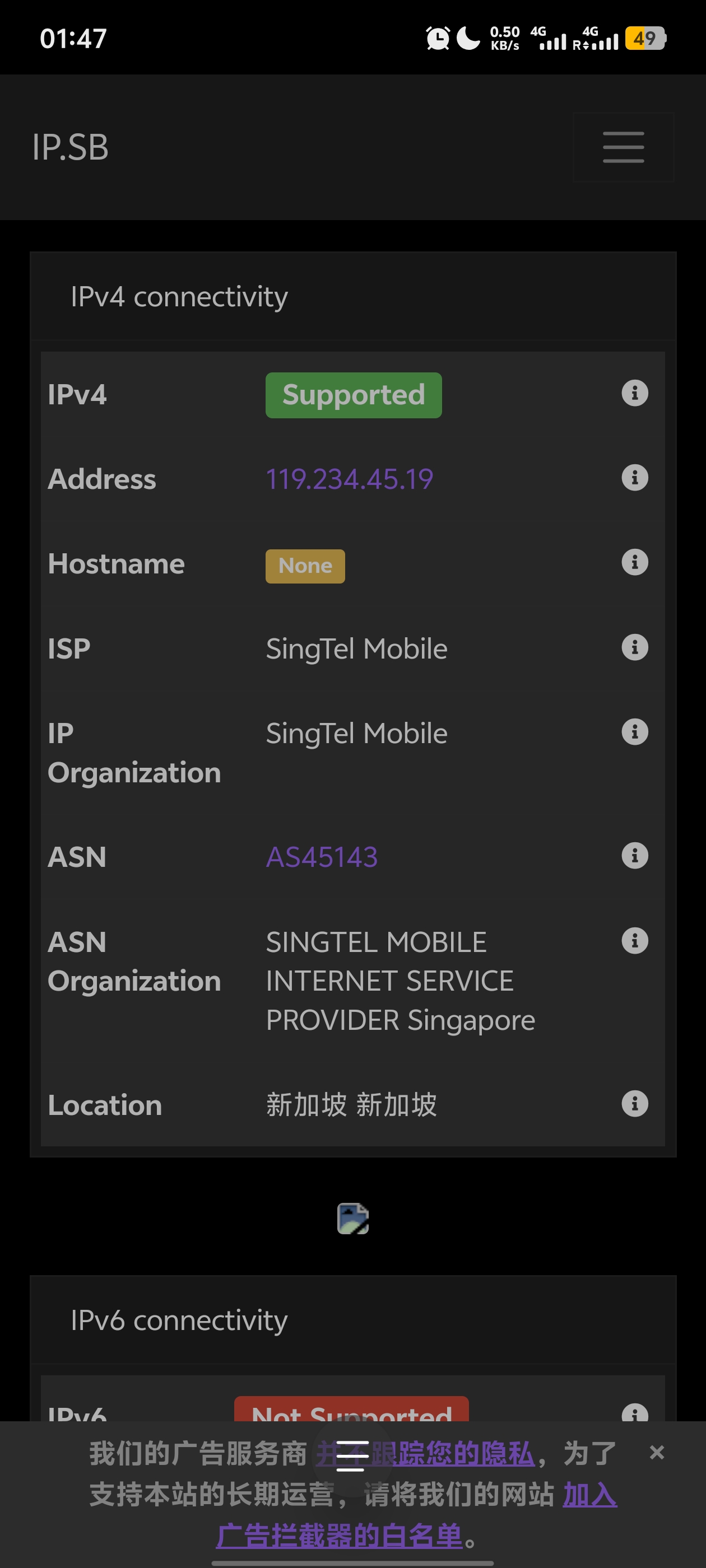Click the red Not Supported IPv6 badge
This screenshot has height=1568, width=706.
pos(351,1415)
